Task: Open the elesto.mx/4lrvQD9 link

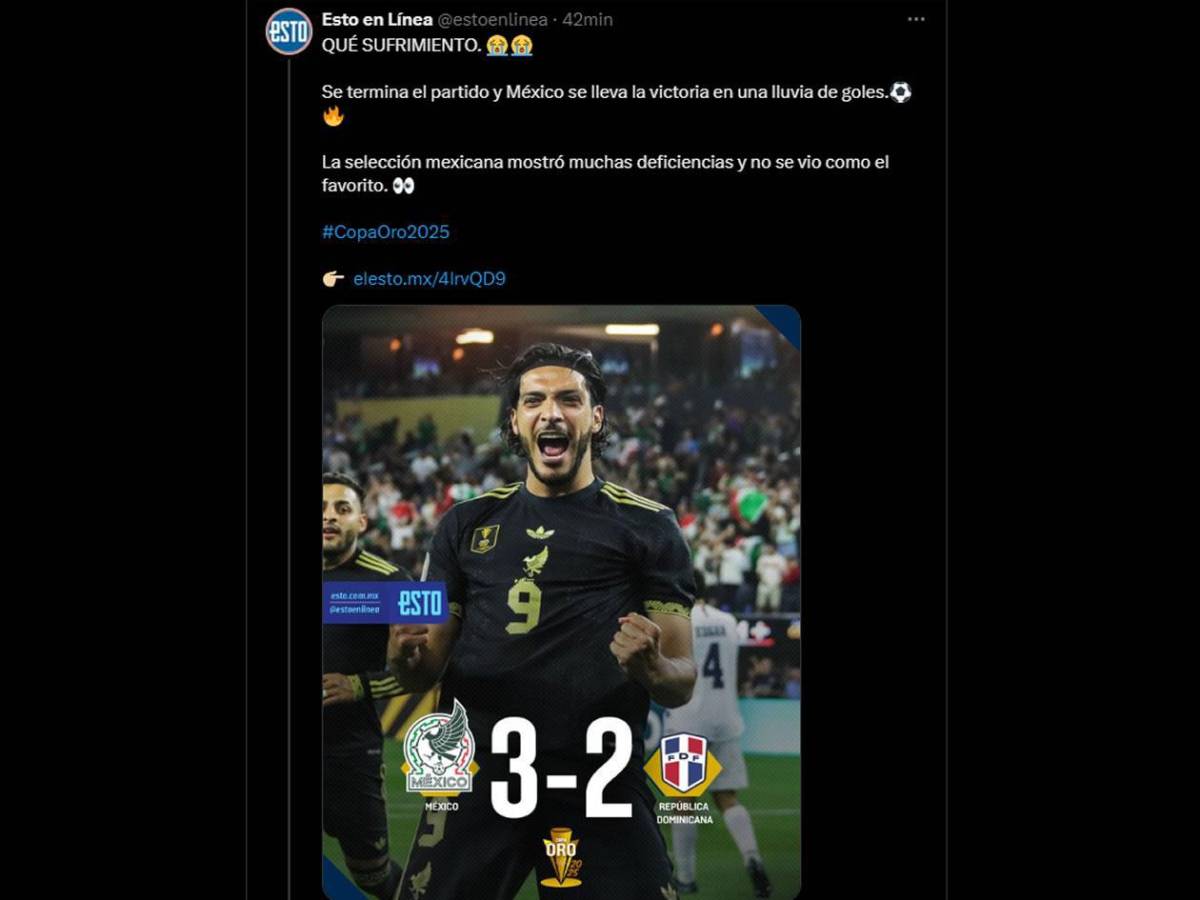Action: [x=429, y=279]
